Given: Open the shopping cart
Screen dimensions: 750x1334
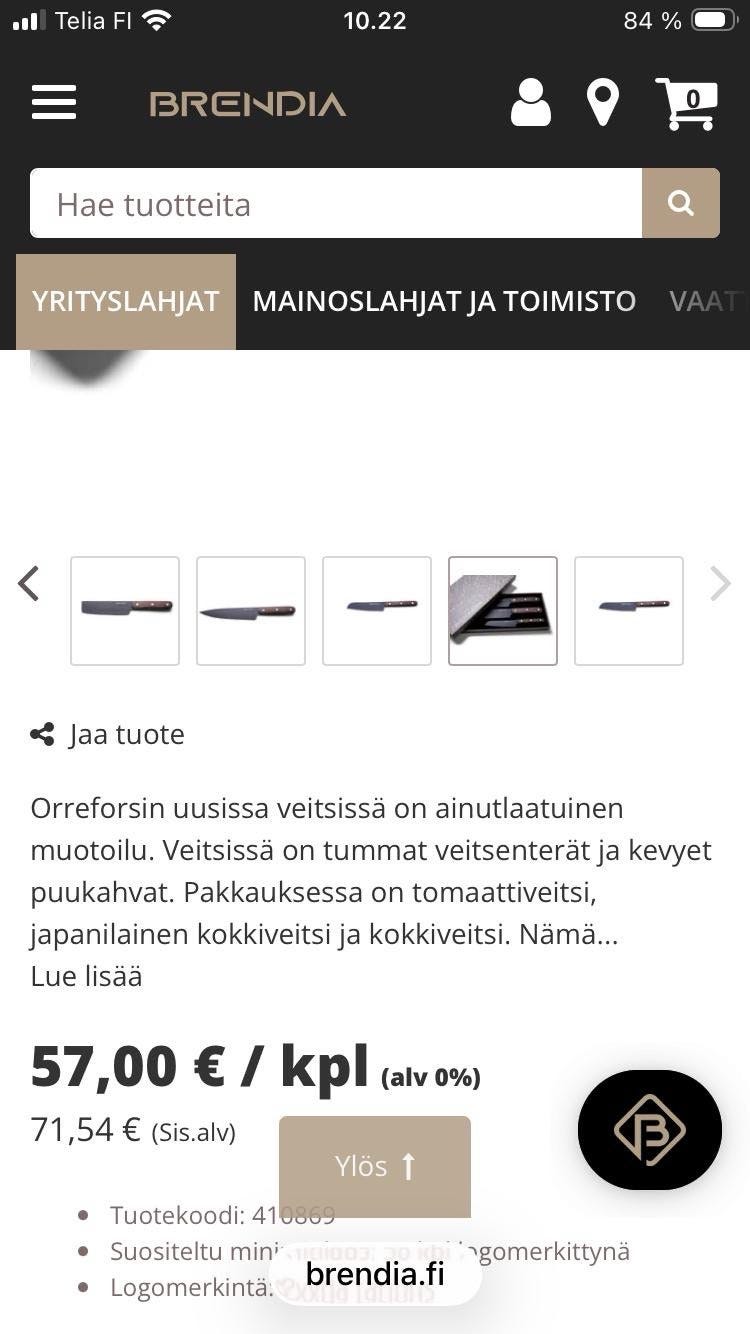Looking at the screenshot, I should (685, 102).
